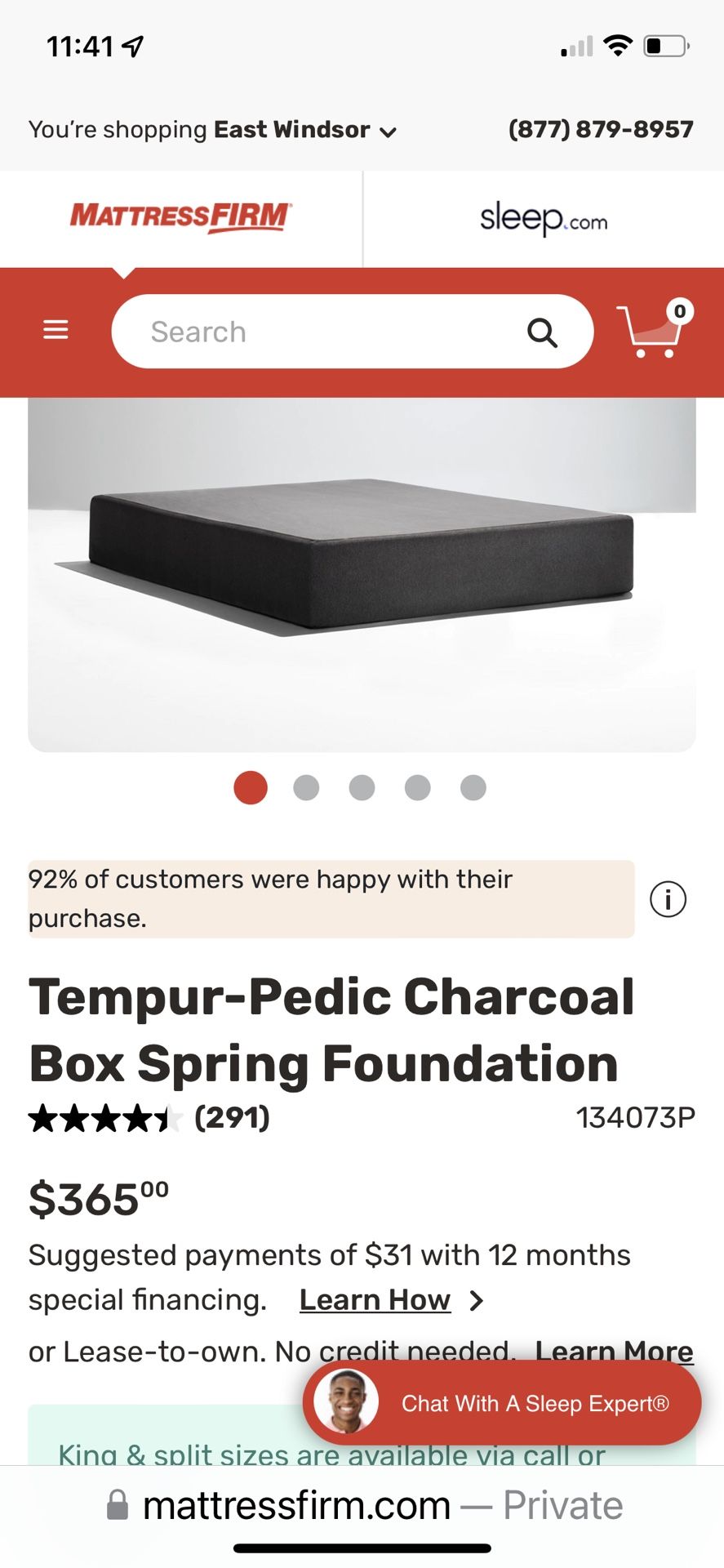Chat With A Sleep Expert
The height and width of the screenshot is (1568, 724).
(x=502, y=1403)
